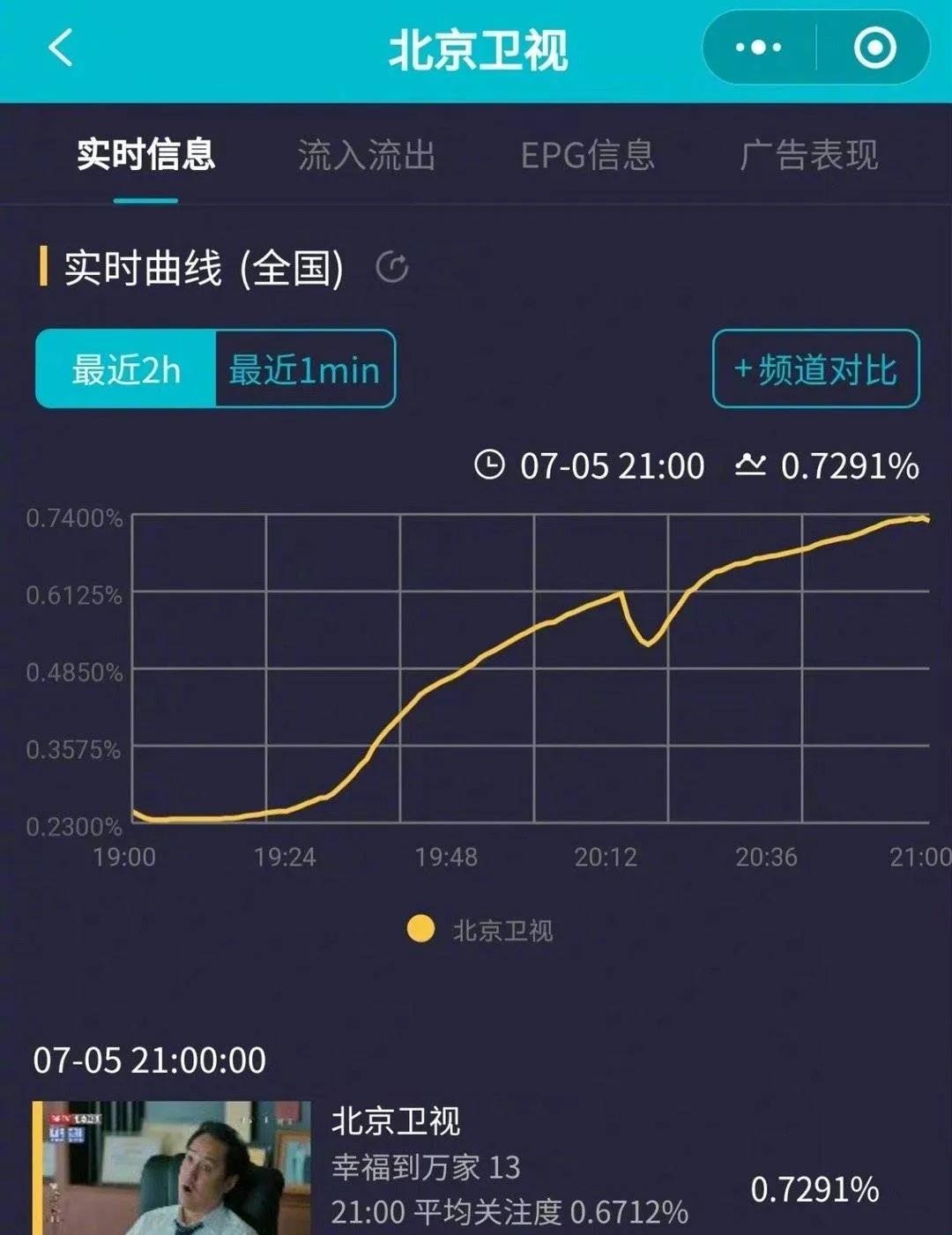Viewport: 952px width, 1235px height.
Task: Open the mini-program more options menu
Action: pos(760,48)
